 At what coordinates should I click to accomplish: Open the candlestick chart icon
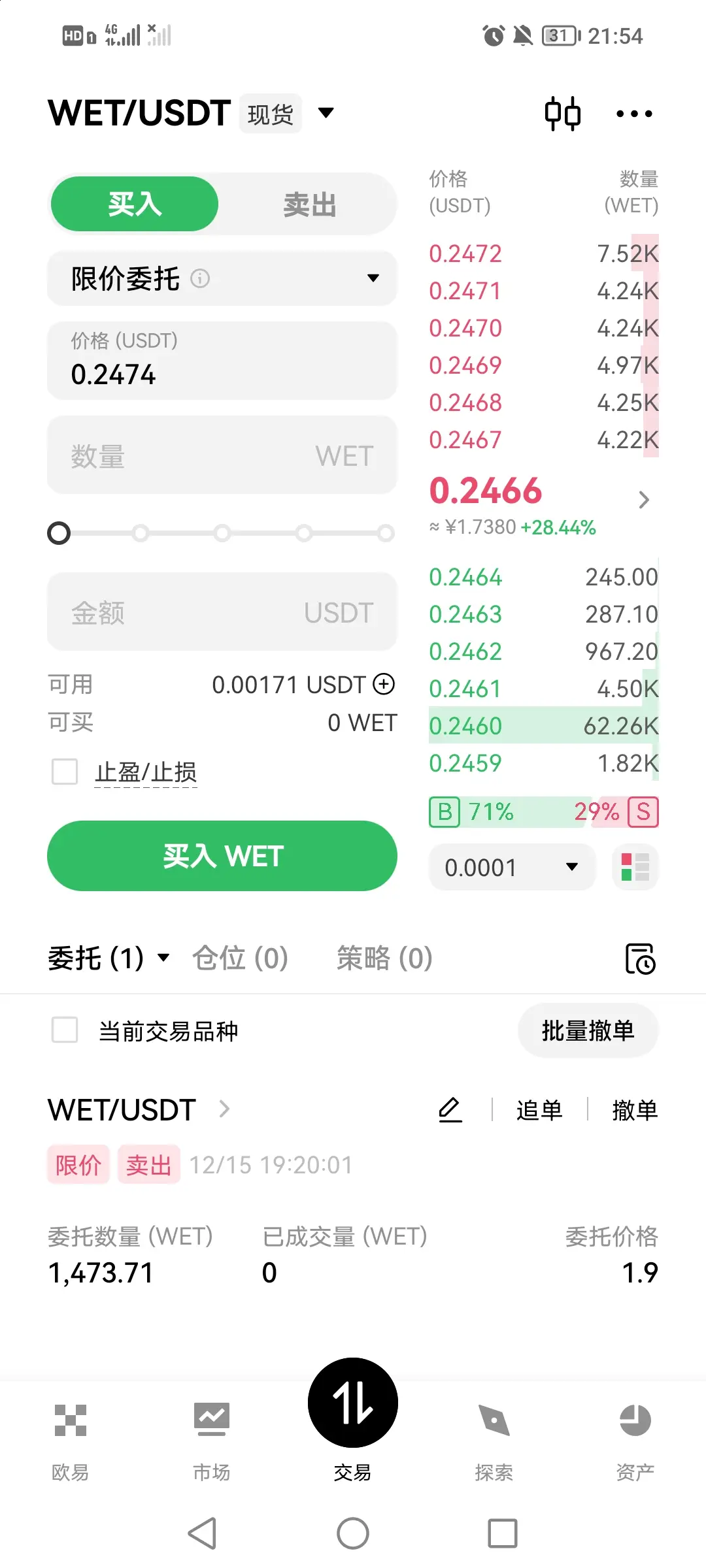(562, 114)
